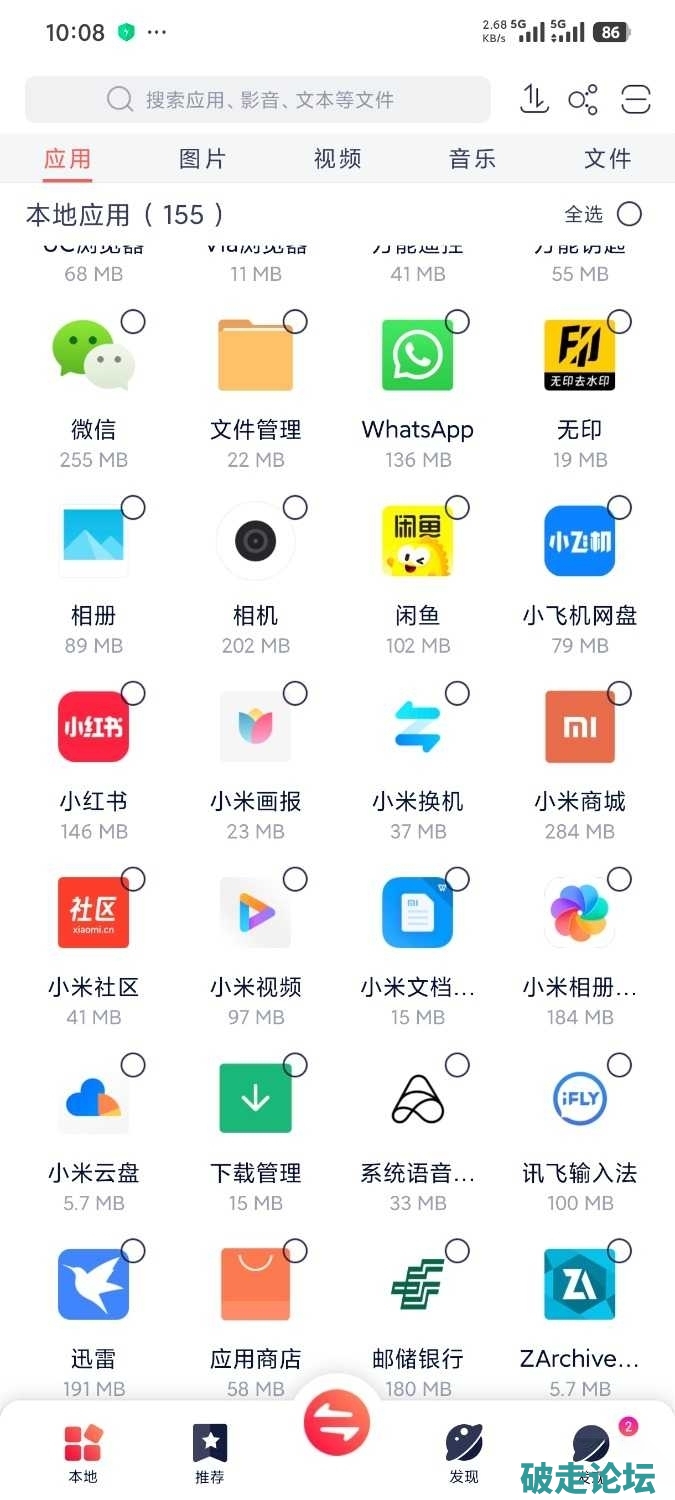675x1500 pixels.
Task: Check the 全选 circle to select all apps
Action: pyautogui.click(x=629, y=214)
